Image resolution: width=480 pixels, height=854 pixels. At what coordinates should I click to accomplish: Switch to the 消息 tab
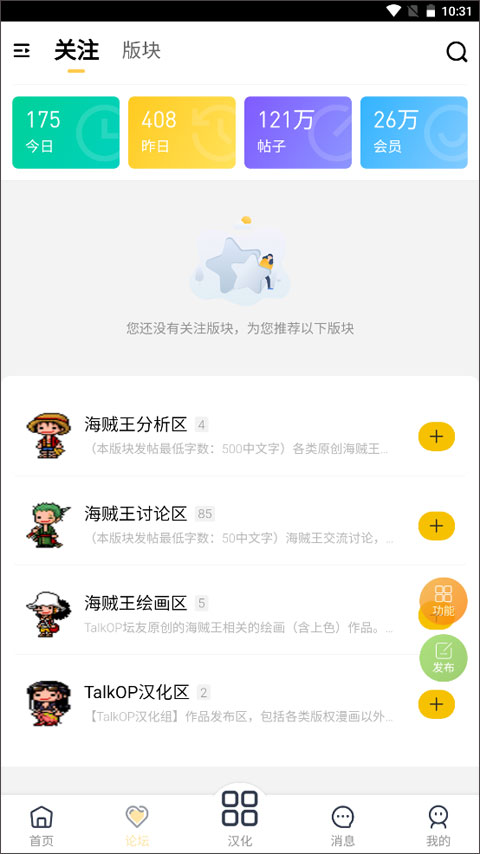[343, 826]
